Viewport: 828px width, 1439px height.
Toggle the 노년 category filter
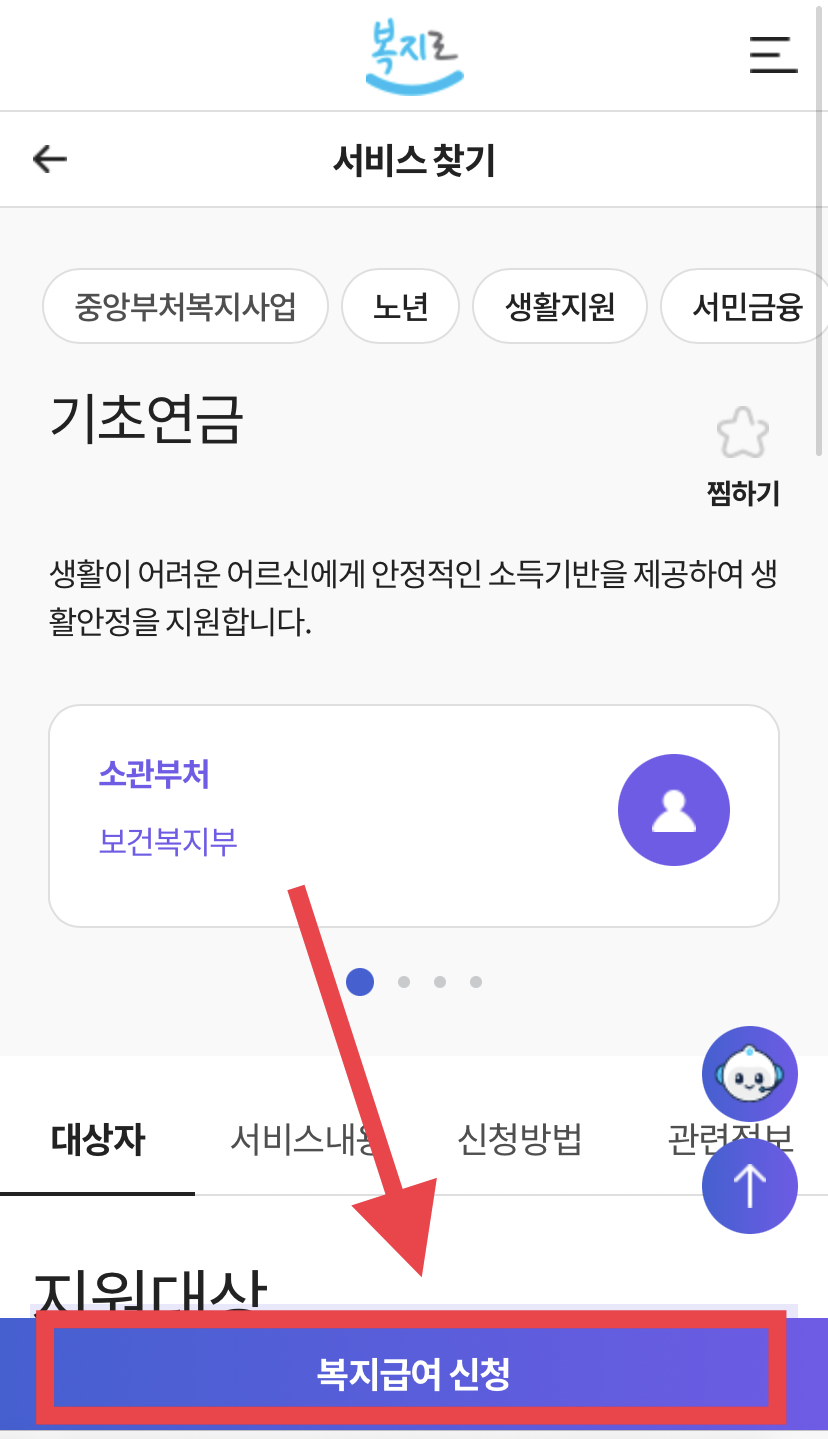400,306
